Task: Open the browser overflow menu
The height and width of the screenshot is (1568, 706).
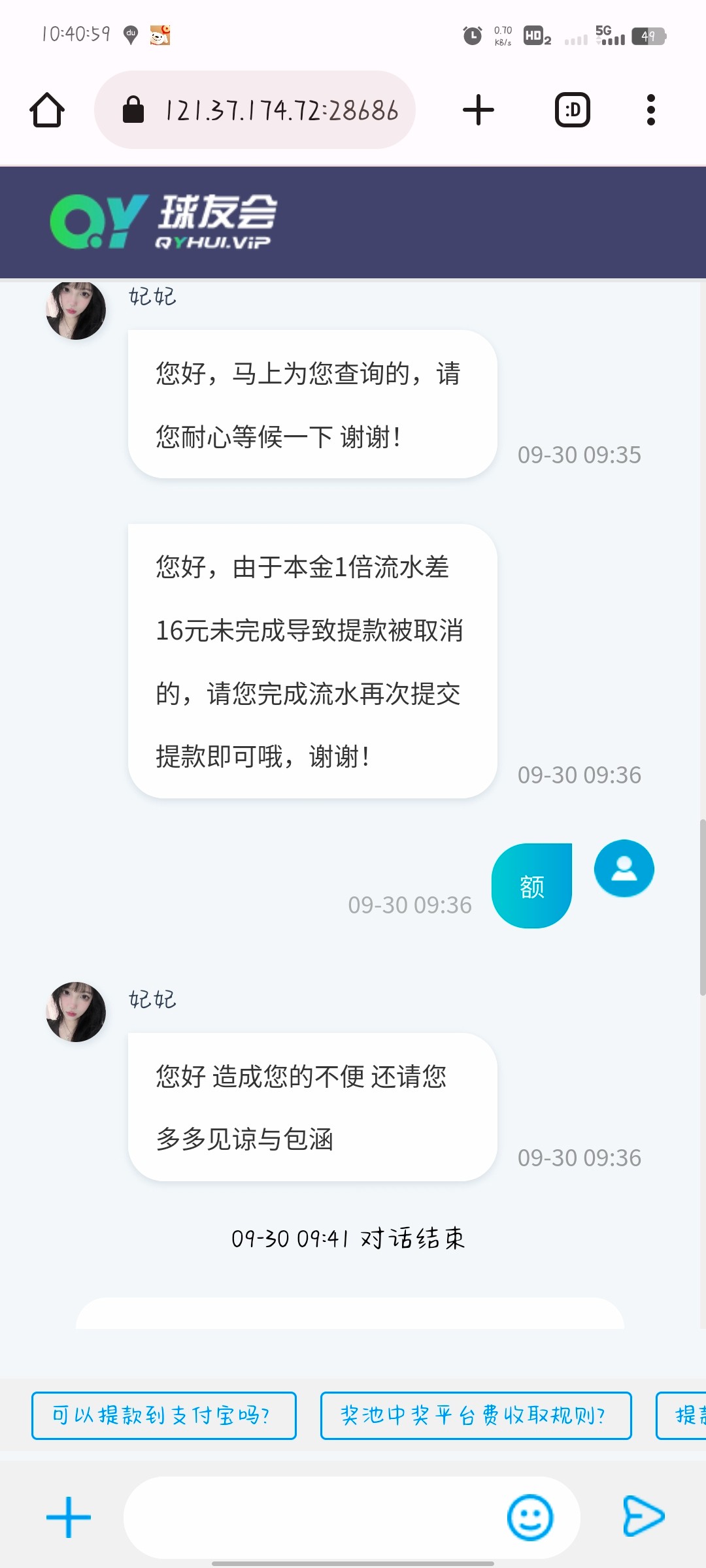Action: (650, 110)
